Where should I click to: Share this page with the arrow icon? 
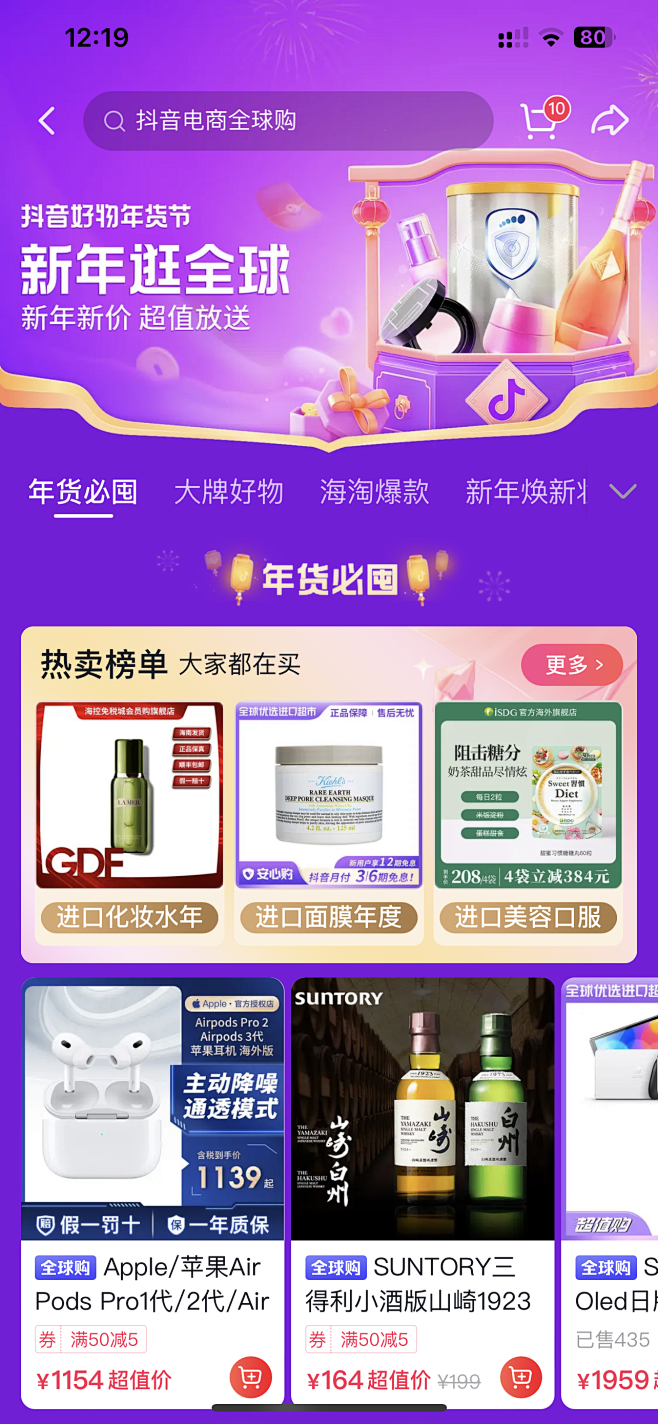[609, 121]
